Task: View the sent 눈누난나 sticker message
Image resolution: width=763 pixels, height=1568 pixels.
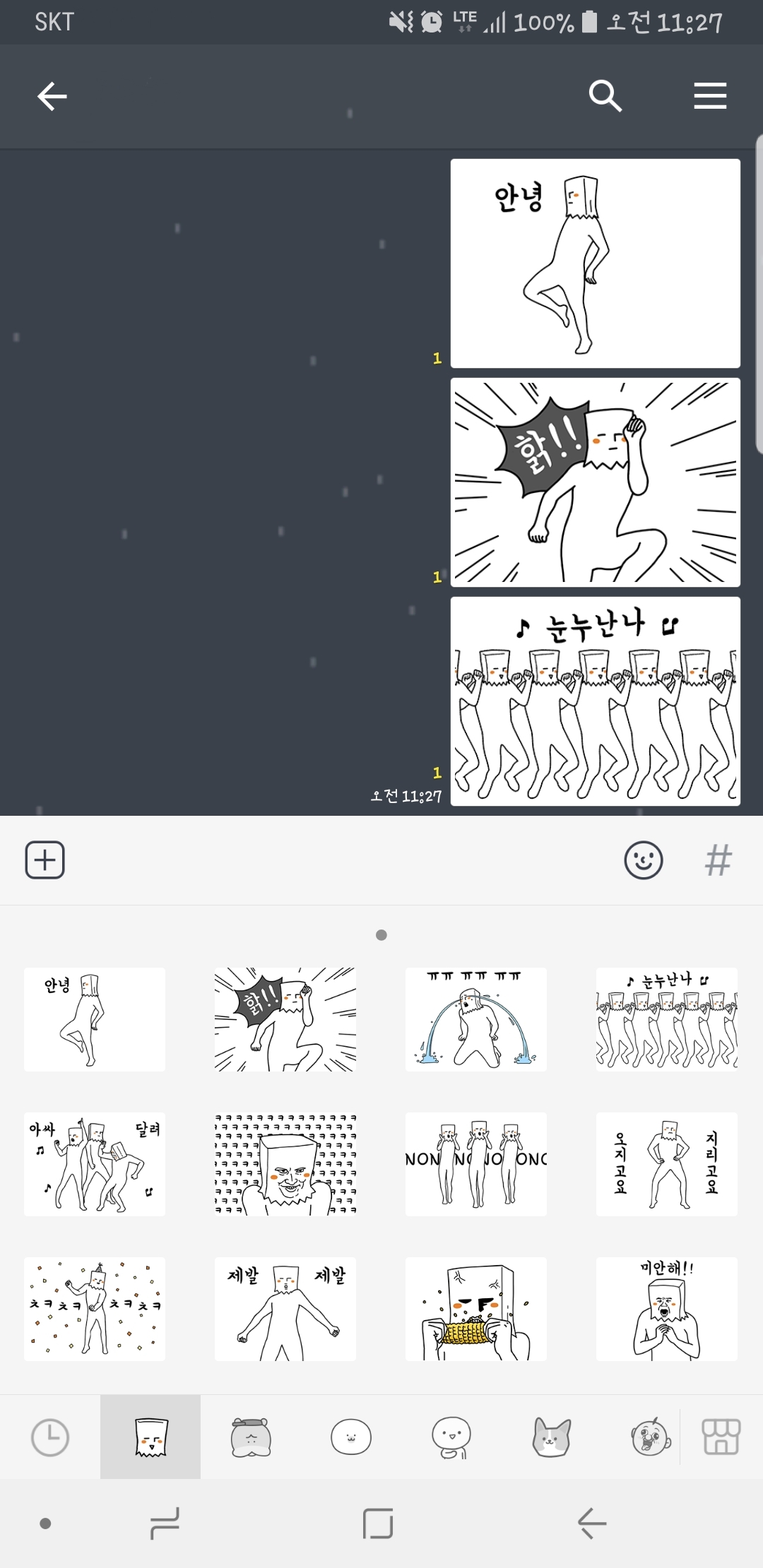Action: coord(596,701)
